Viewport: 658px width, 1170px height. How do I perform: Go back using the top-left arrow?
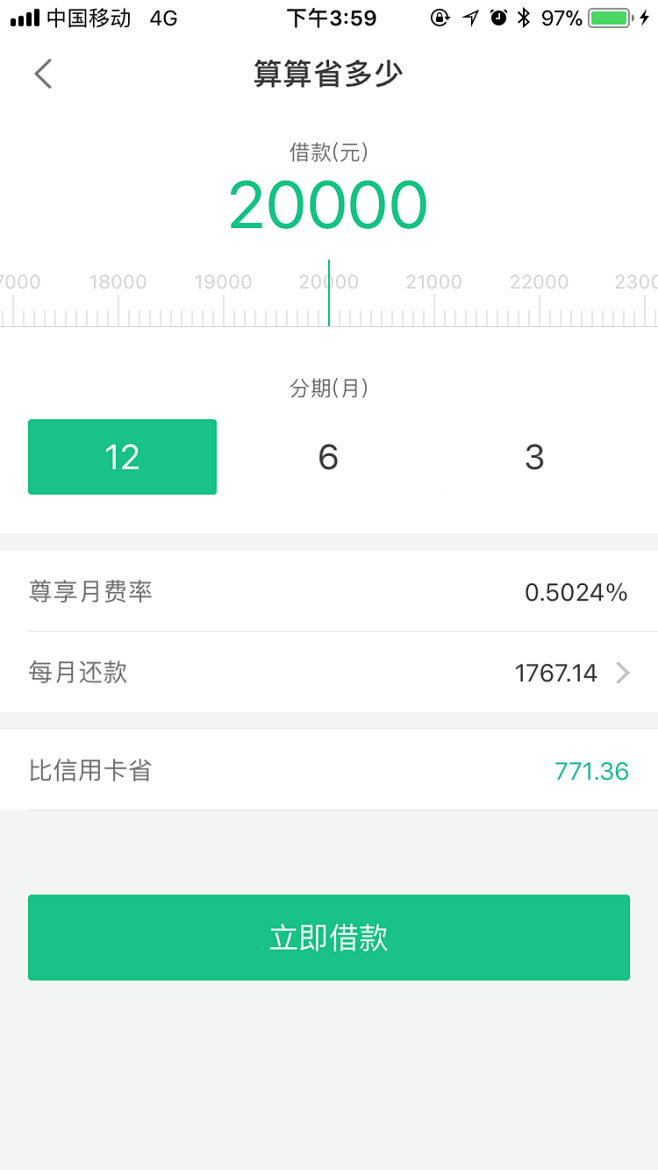coord(42,74)
